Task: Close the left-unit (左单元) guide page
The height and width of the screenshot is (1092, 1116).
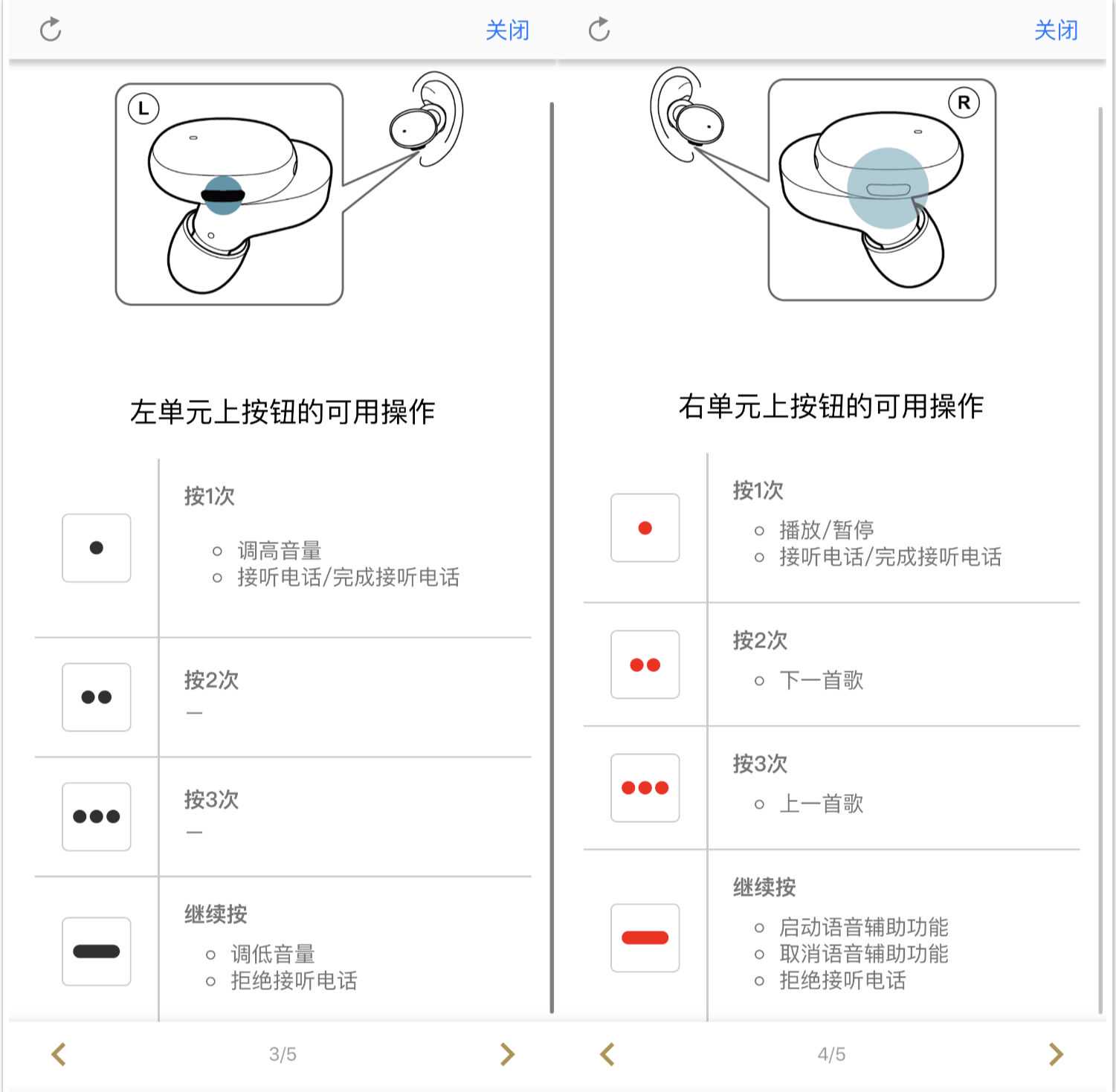Action: pos(507,30)
